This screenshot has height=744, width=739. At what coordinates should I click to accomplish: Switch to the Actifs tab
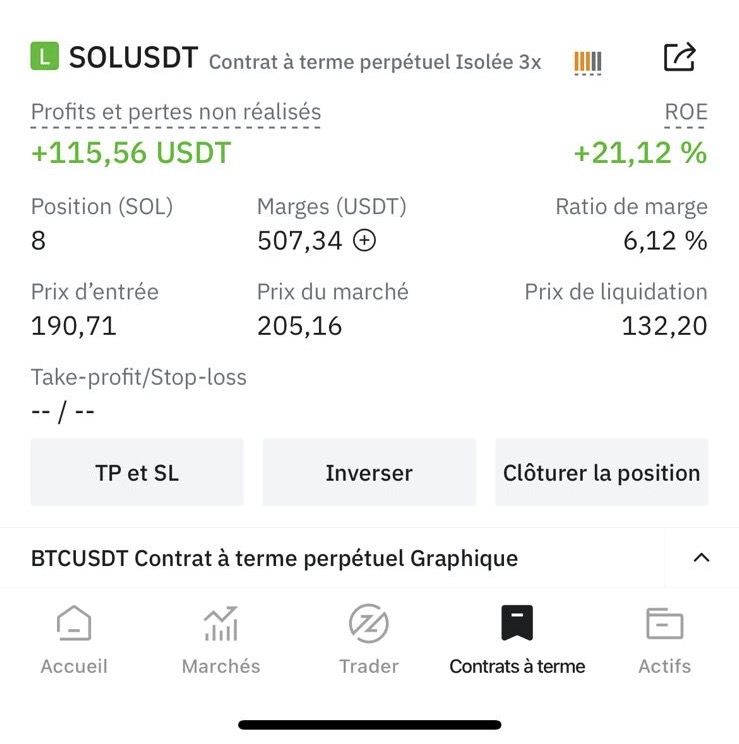tap(664, 640)
